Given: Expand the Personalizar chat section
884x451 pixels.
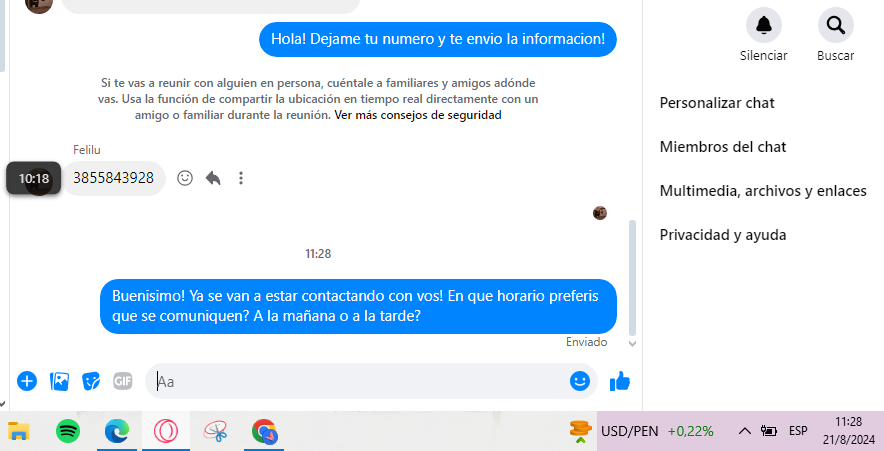Looking at the screenshot, I should pos(717,103).
